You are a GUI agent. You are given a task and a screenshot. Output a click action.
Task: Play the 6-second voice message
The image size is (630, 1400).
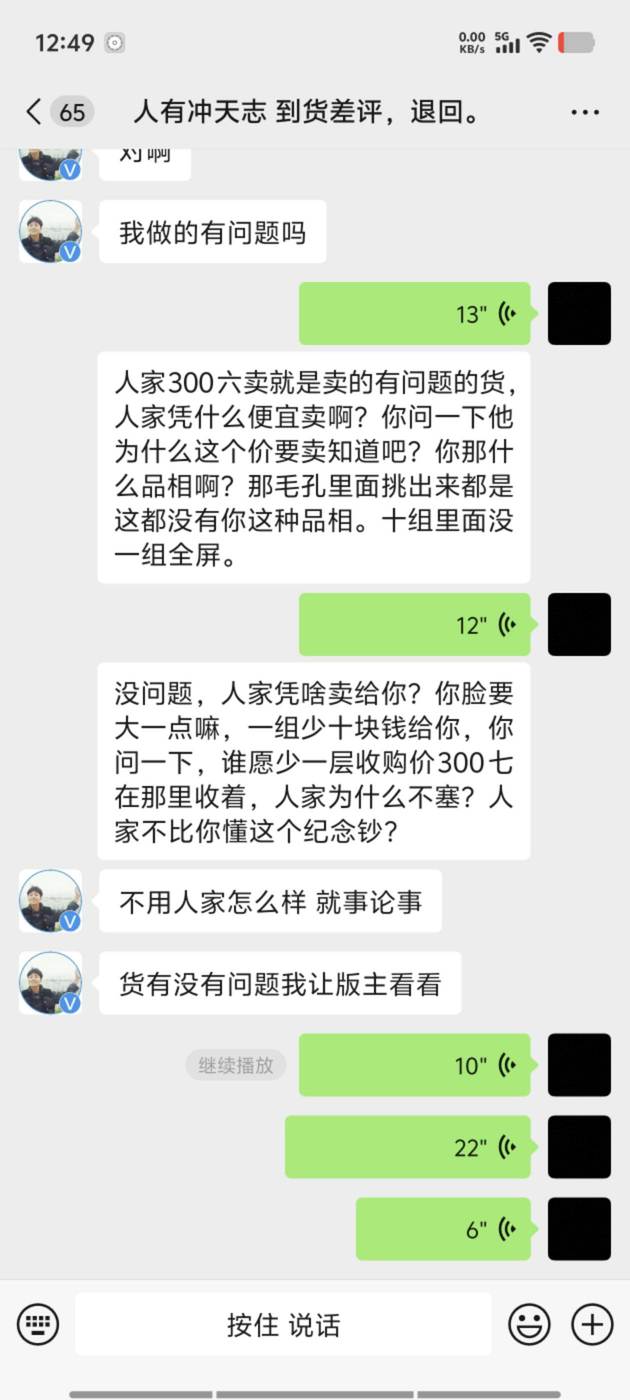tap(443, 1229)
